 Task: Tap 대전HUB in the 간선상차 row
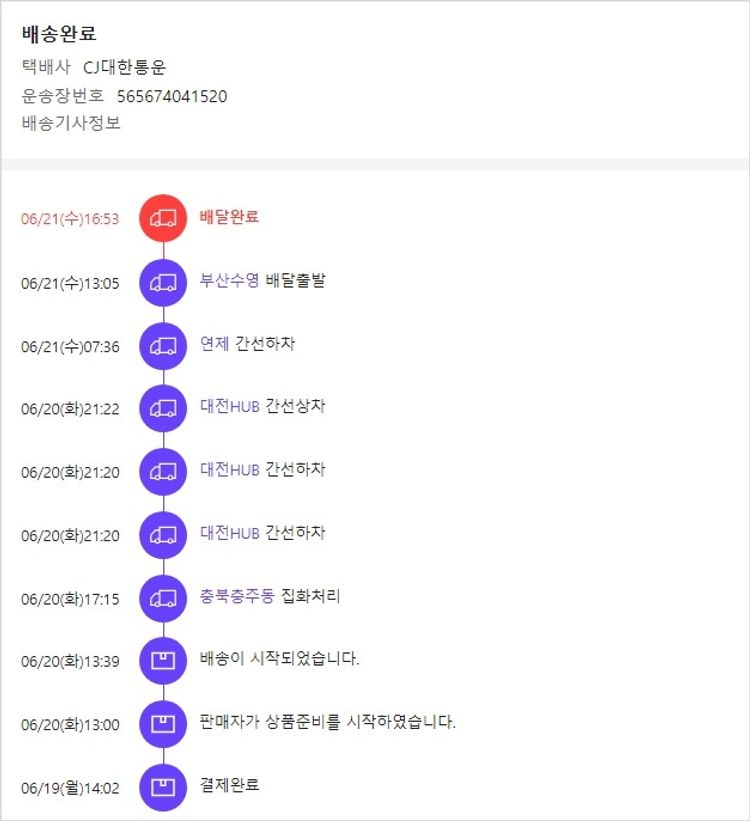click(x=229, y=407)
